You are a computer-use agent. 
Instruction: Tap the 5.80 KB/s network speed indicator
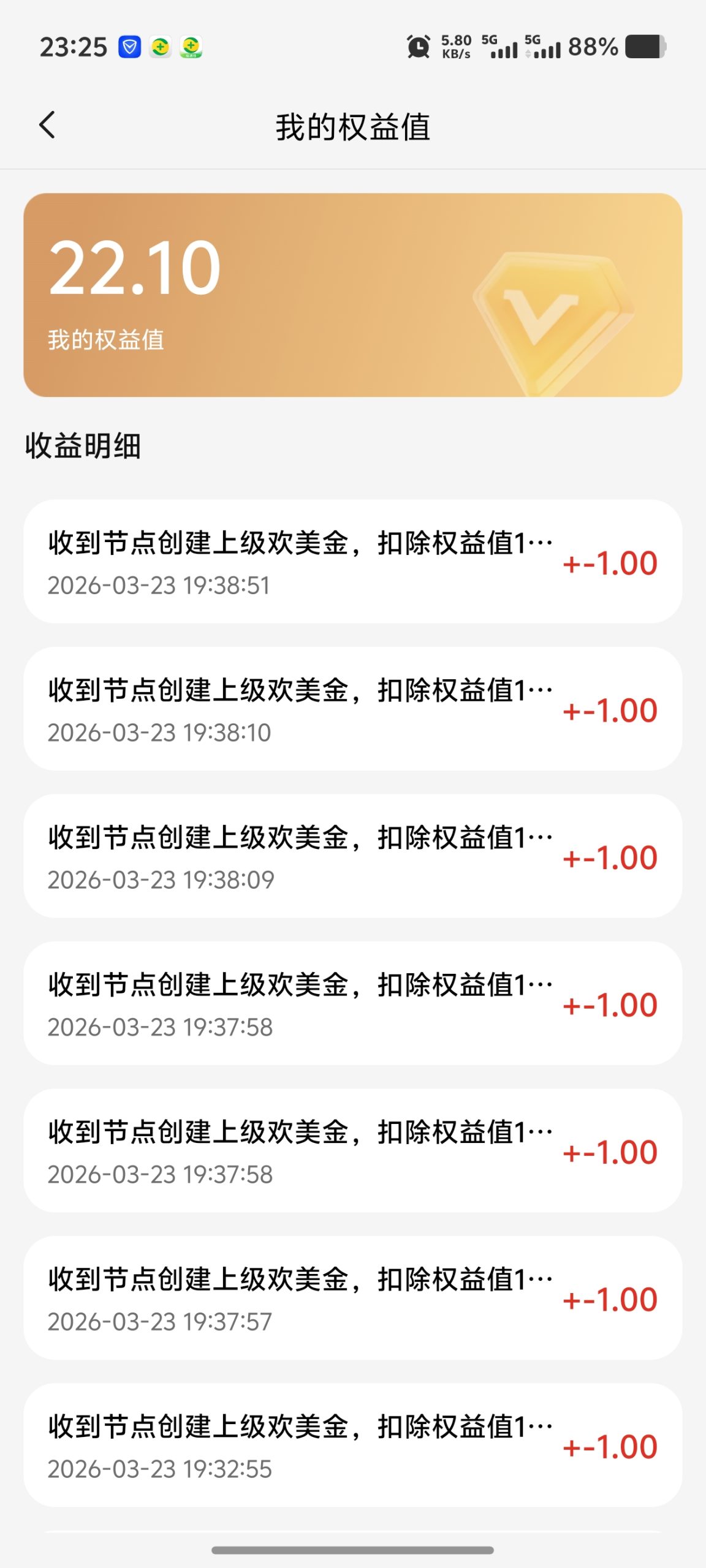pos(455,46)
